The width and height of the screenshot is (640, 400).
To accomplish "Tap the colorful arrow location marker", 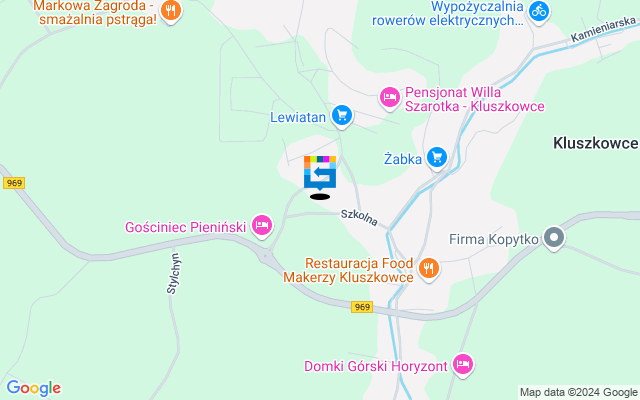I will coord(320,172).
